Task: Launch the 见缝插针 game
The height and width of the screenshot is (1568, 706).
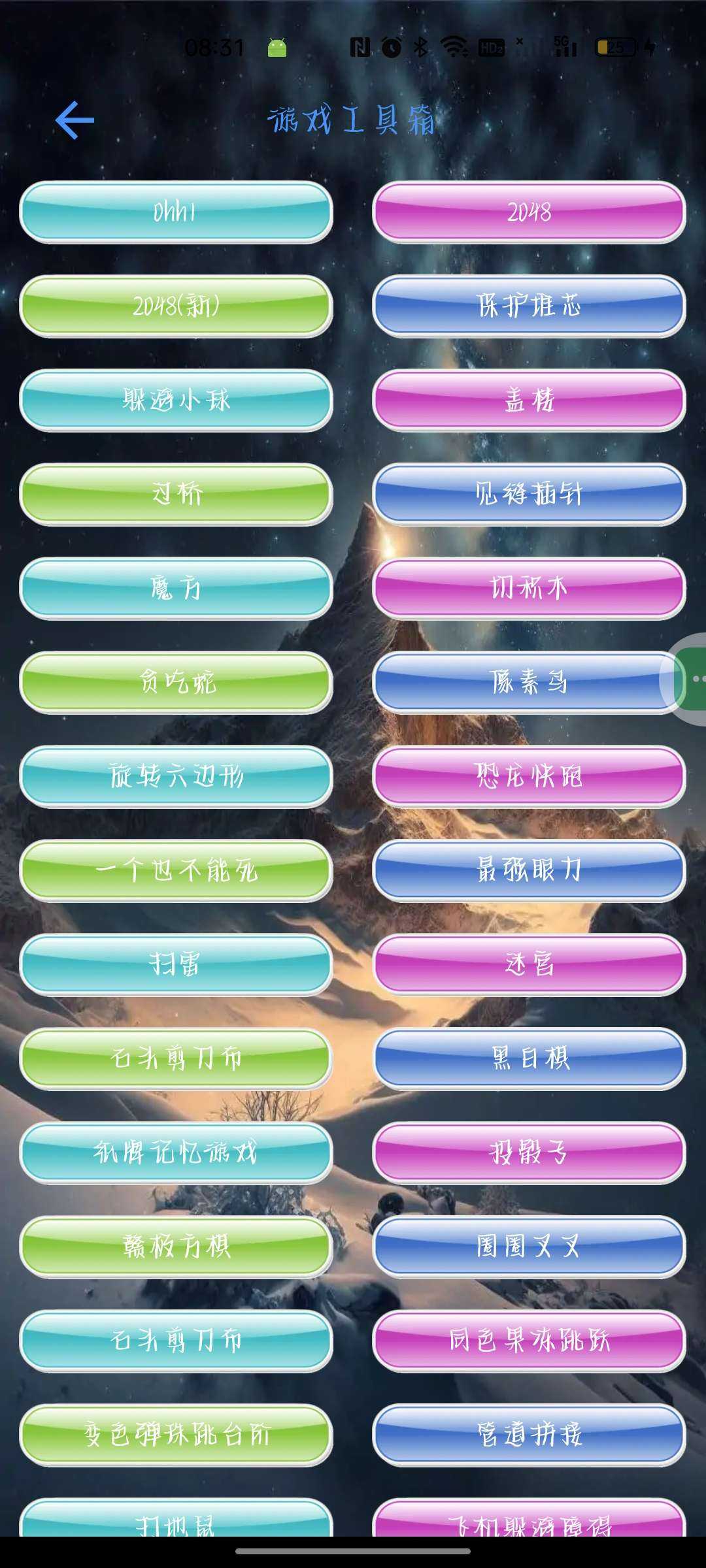Action: pyautogui.click(x=529, y=495)
